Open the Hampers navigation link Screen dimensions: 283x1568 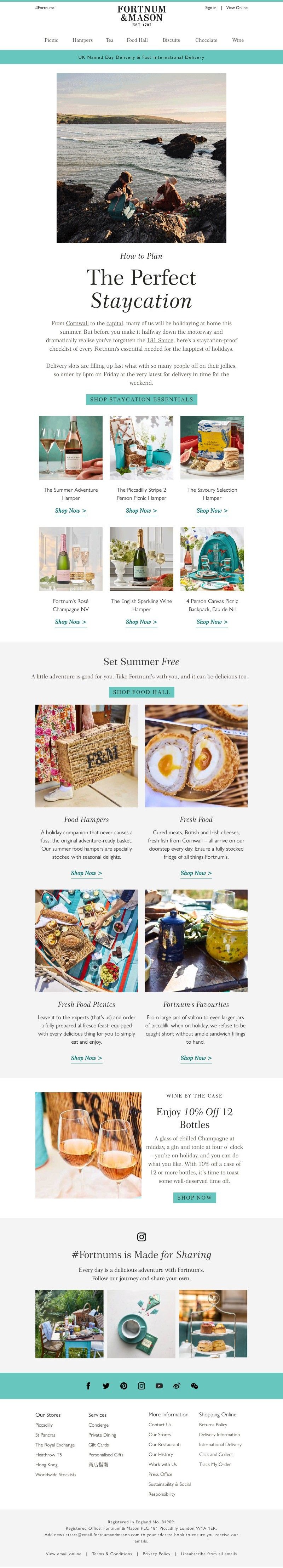click(82, 40)
